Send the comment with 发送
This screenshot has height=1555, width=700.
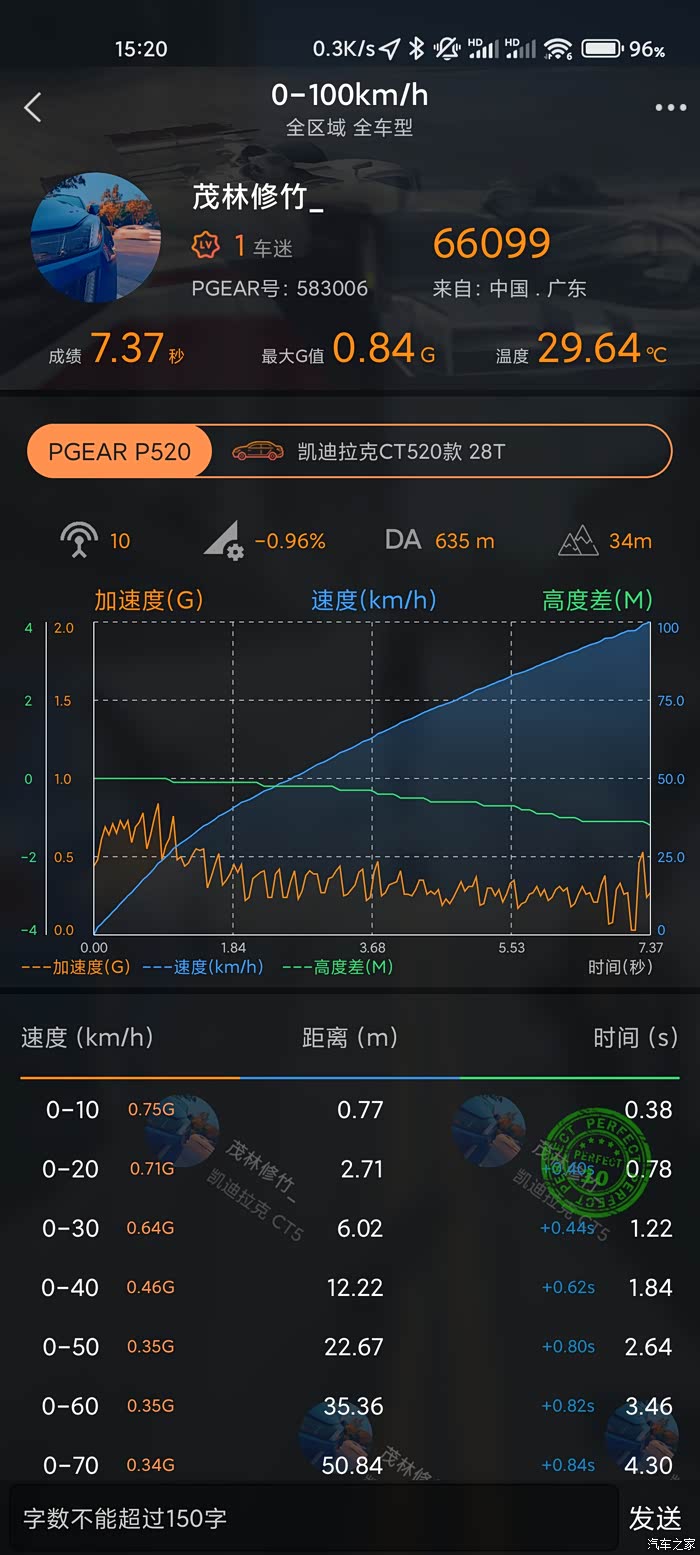coord(655,1518)
